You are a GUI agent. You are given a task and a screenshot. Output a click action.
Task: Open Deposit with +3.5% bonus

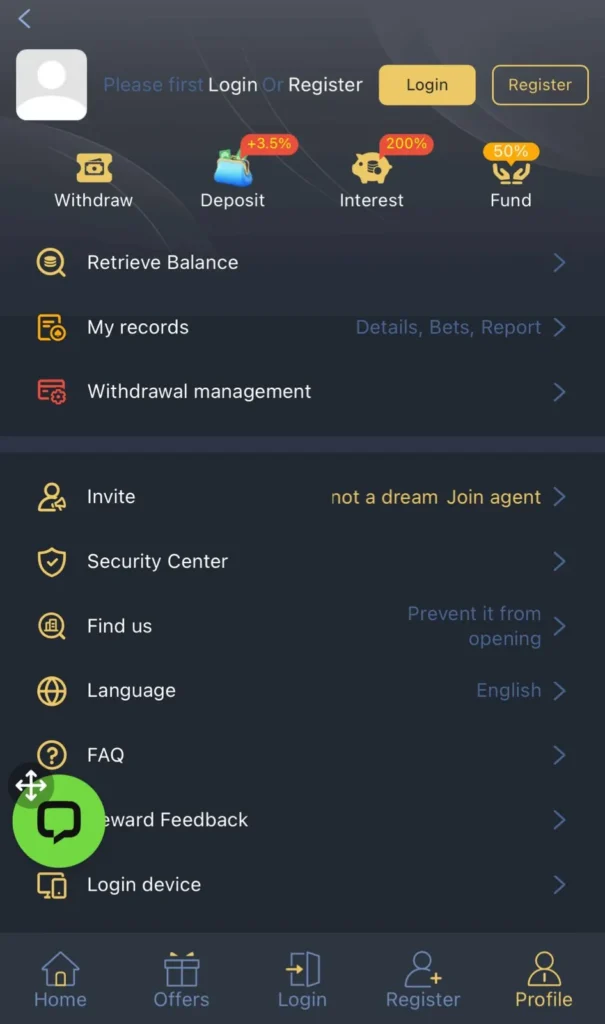coord(233,179)
